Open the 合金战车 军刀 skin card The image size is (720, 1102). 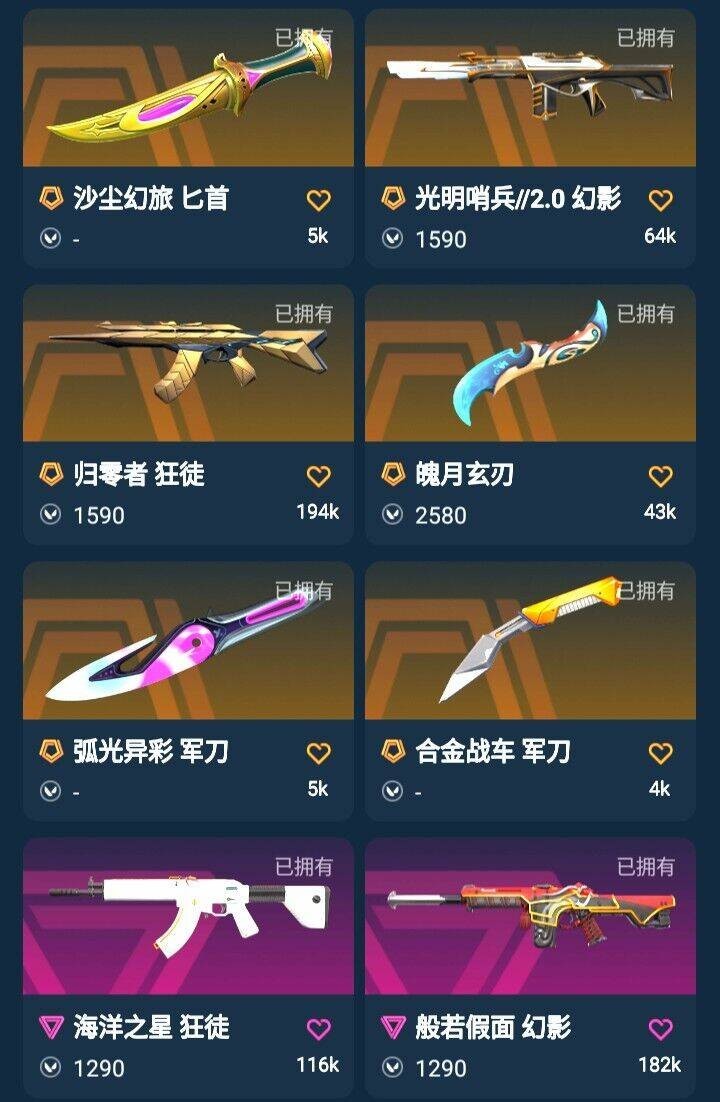pos(530,691)
